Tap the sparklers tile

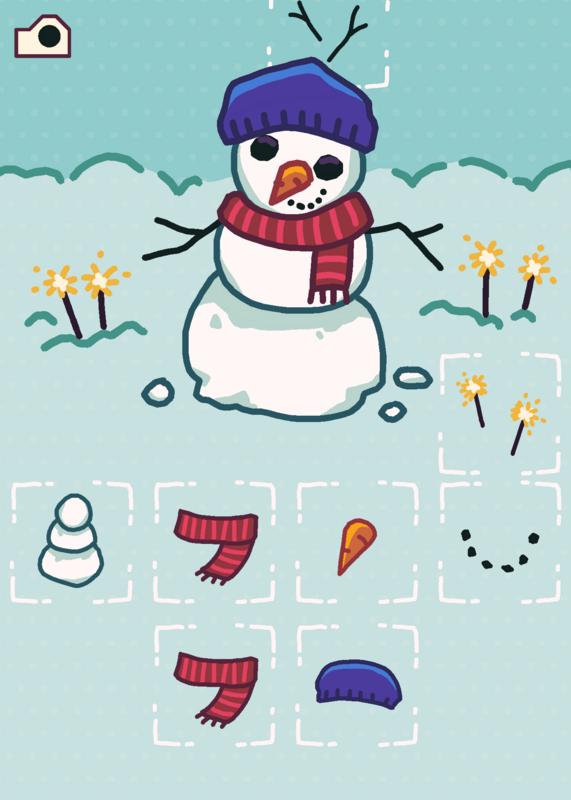pos(500,413)
